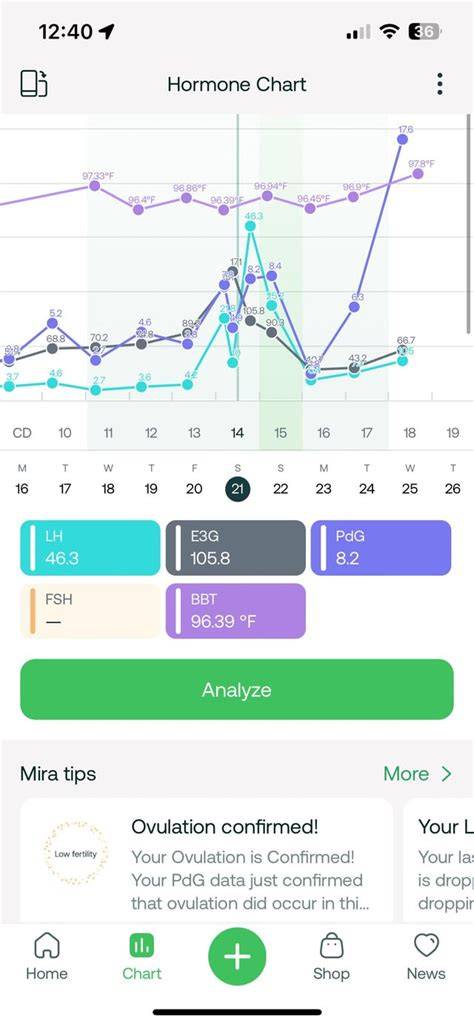The height and width of the screenshot is (1025, 474).
Task: Open the Ovulation confirmed tip card
Action: pyautogui.click(x=207, y=861)
